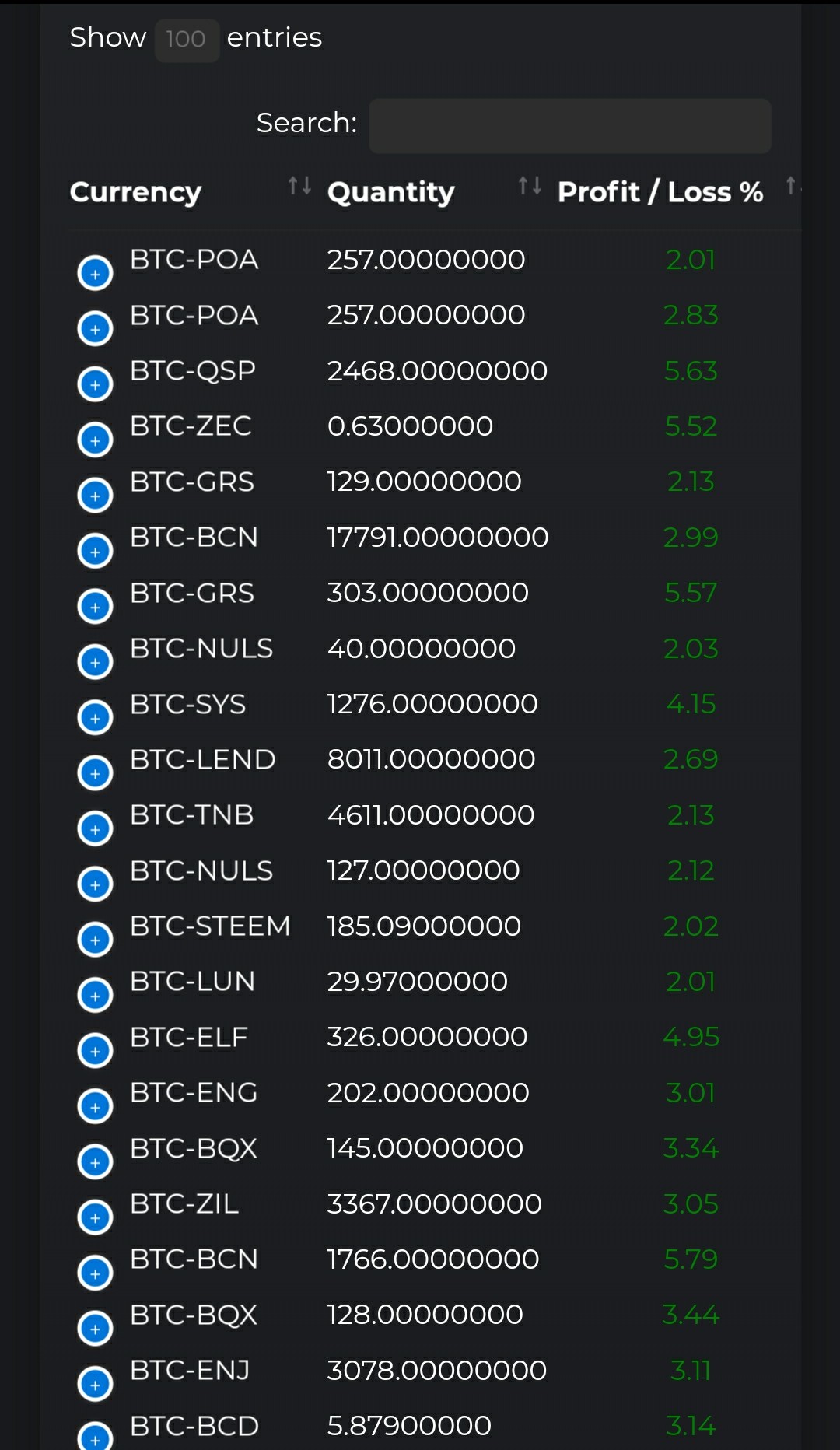This screenshot has height=1450, width=840.
Task: Expand the BTC-SYS row details
Action: click(x=96, y=717)
